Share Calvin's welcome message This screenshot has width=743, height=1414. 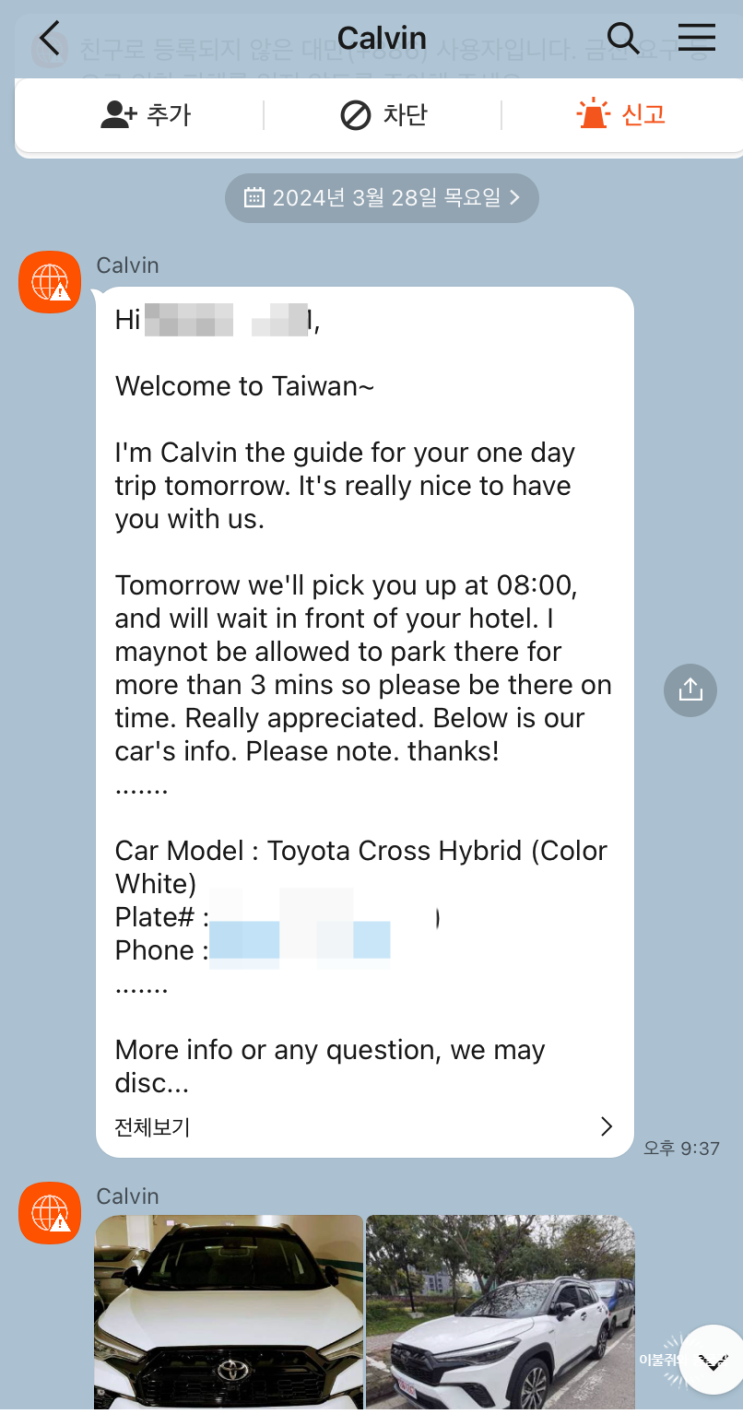(690, 690)
